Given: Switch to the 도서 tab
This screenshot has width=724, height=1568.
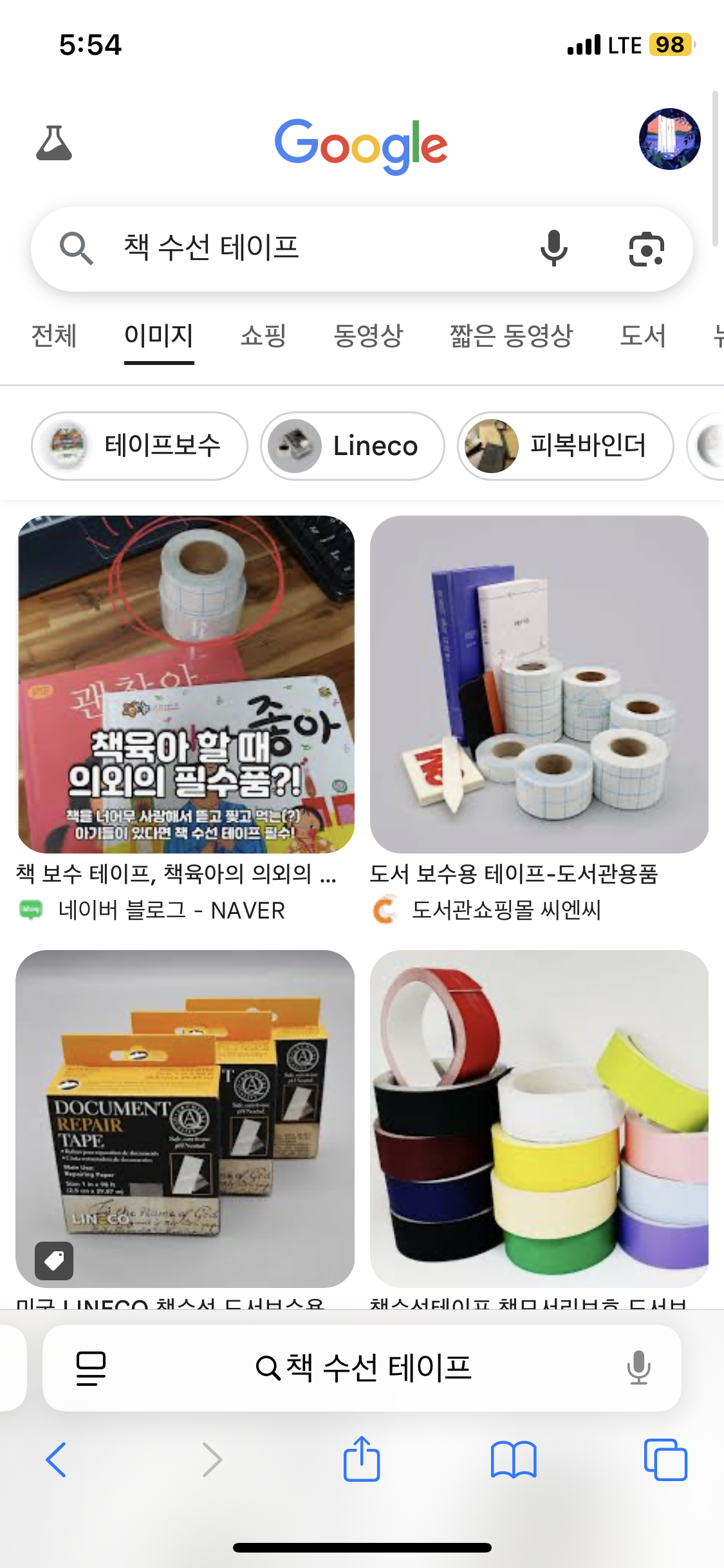Looking at the screenshot, I should pos(642,335).
